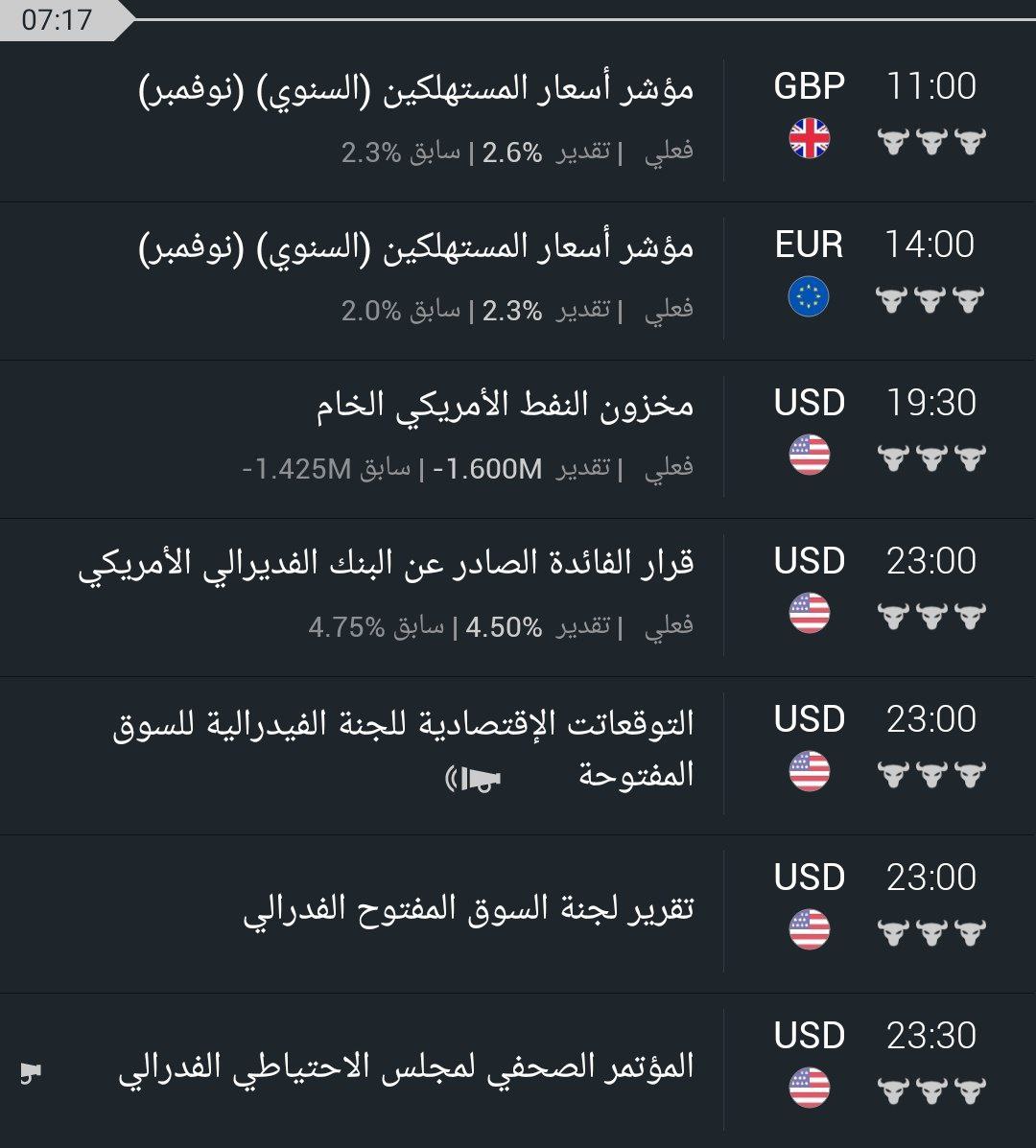Open the GBP consumer price index event
1036x1148 pixels.
click(417, 89)
